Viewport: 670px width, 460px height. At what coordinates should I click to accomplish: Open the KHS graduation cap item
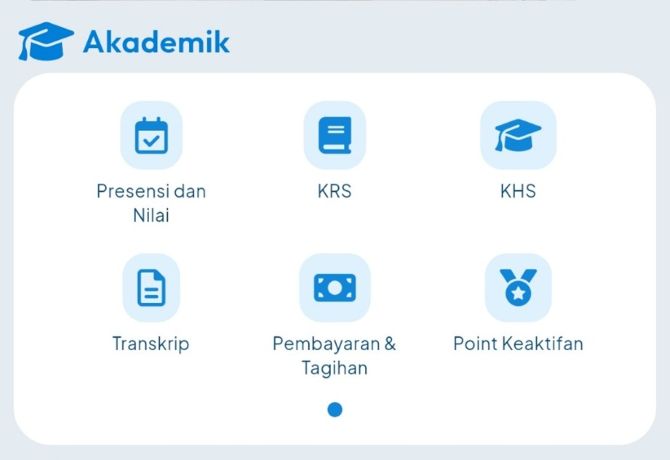click(518, 135)
